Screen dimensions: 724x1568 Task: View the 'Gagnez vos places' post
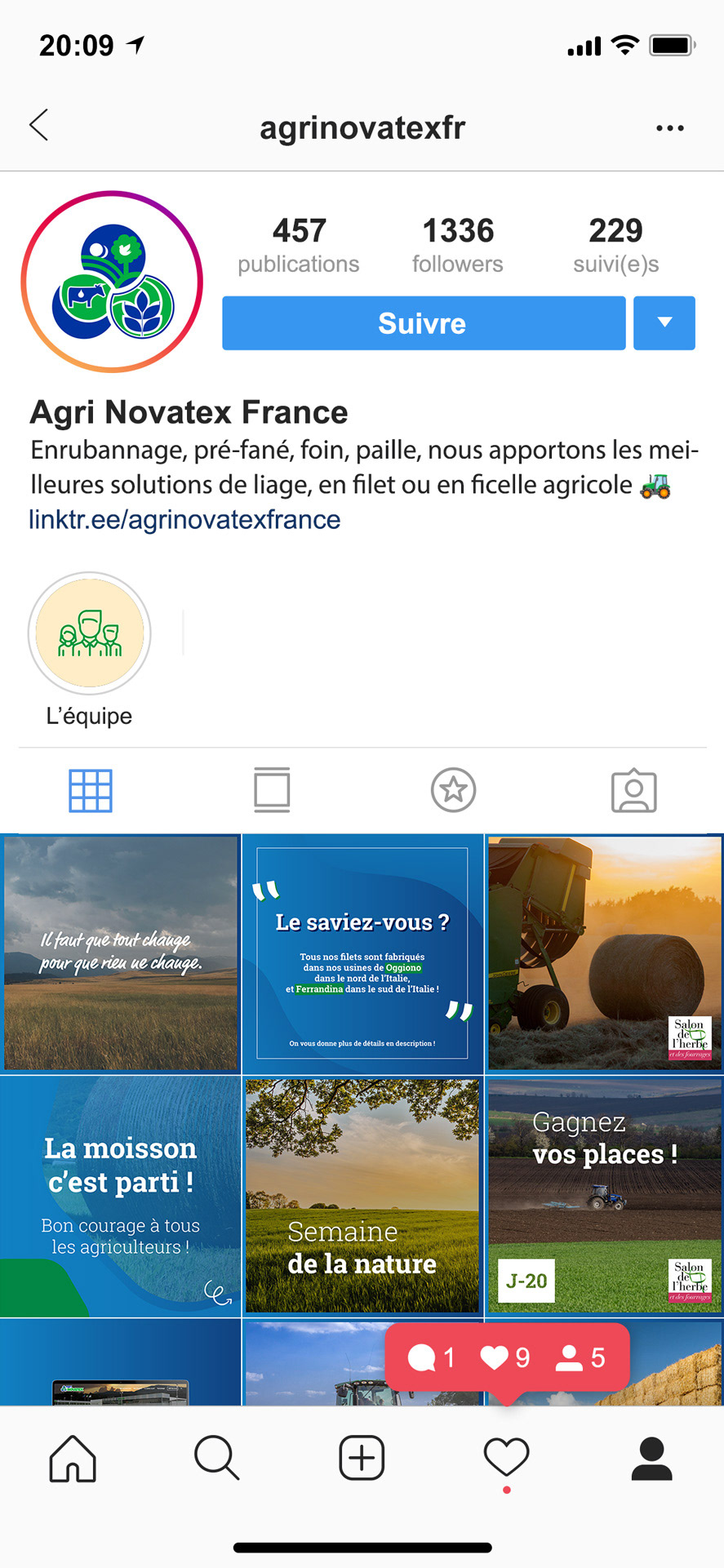(604, 1196)
